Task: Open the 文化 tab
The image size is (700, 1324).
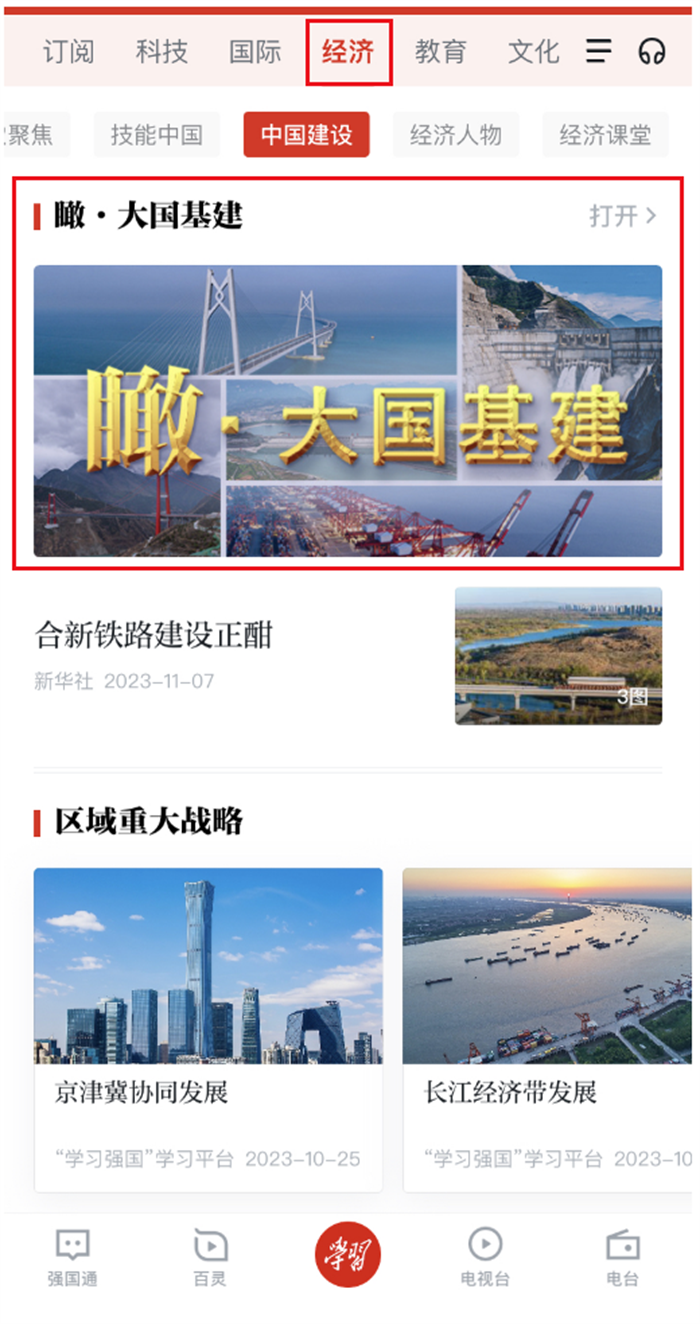Action: point(533,52)
